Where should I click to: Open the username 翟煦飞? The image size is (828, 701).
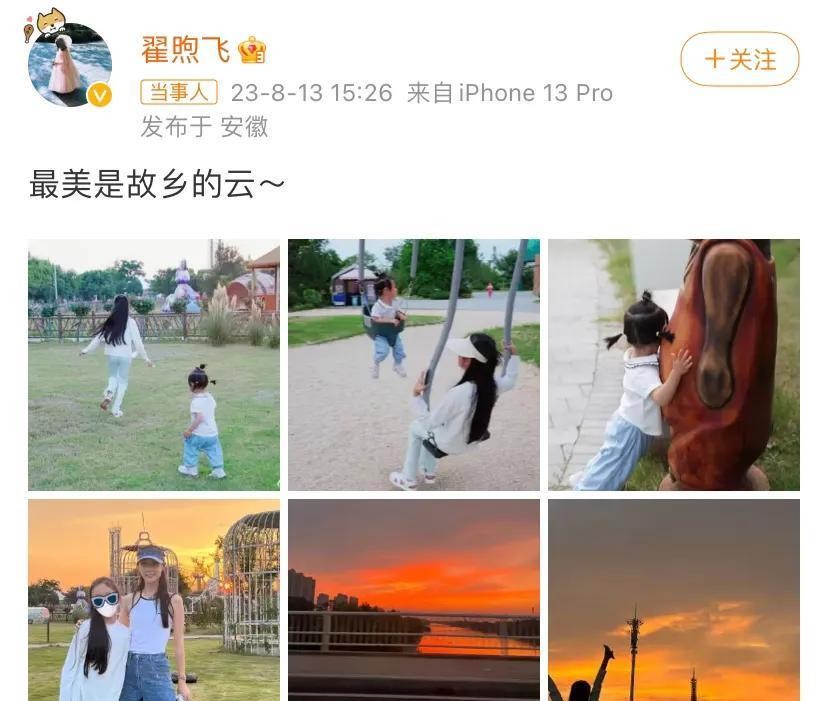(186, 50)
